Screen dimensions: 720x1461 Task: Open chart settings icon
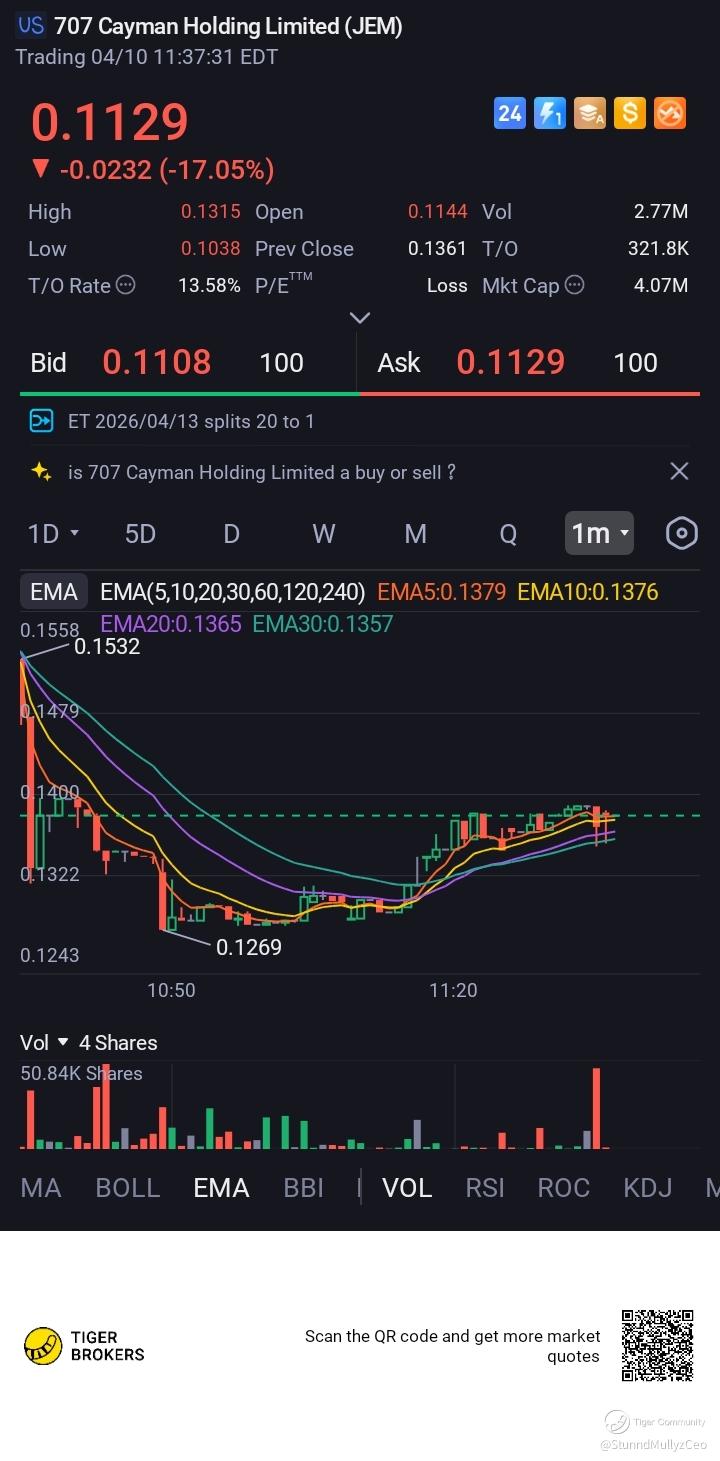click(681, 534)
